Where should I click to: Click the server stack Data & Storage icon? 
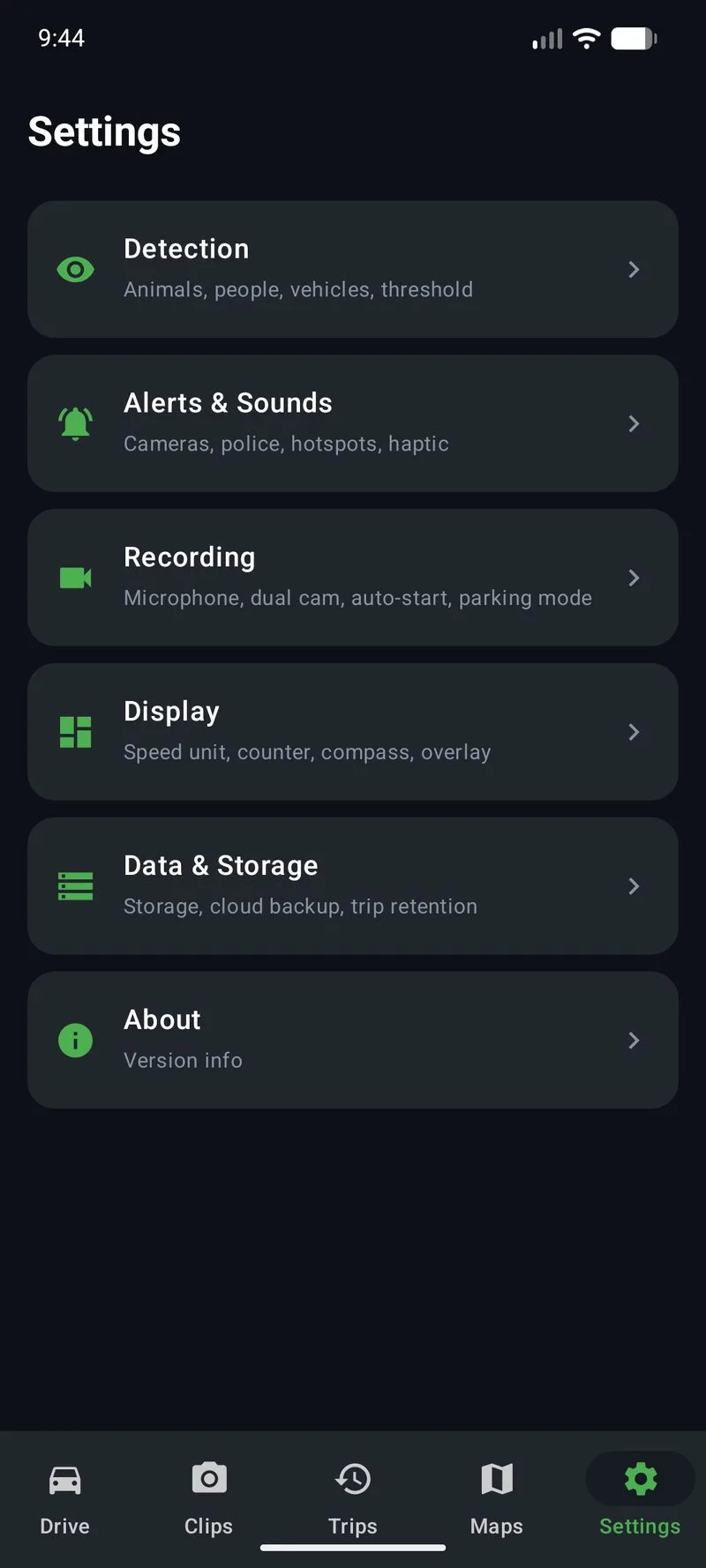[x=75, y=886]
